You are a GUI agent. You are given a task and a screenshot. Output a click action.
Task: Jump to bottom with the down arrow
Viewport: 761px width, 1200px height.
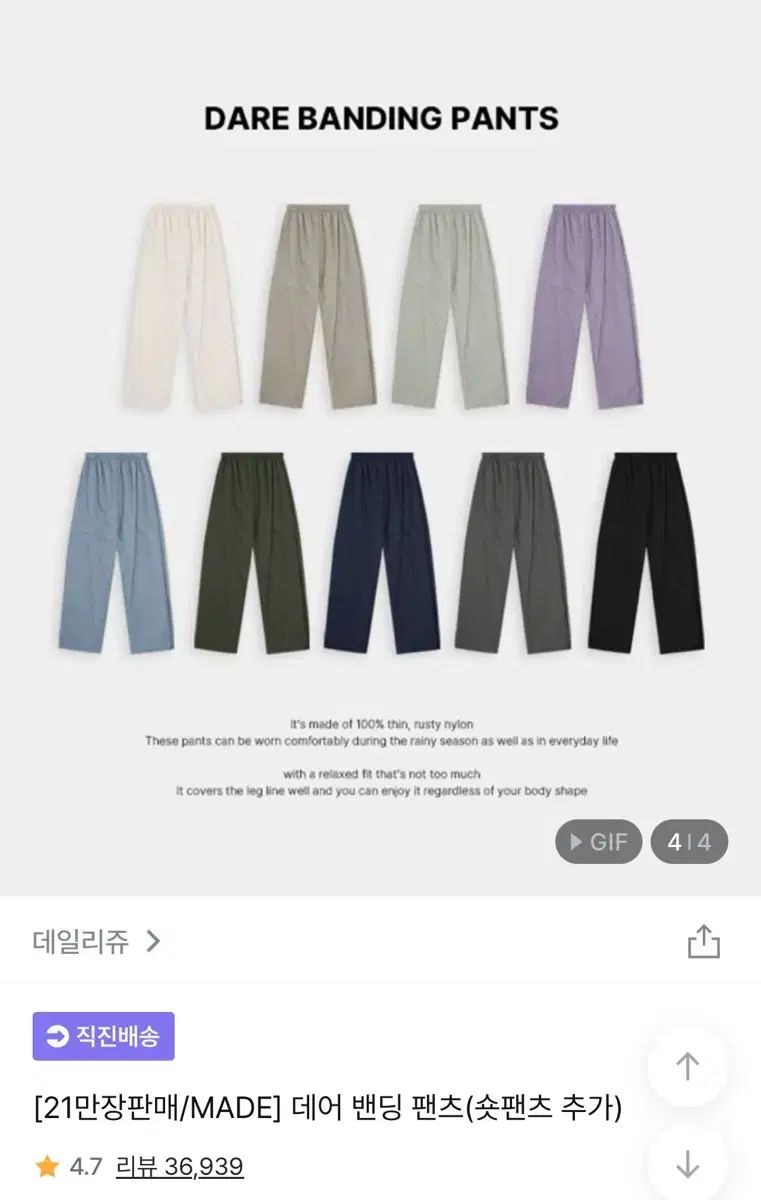click(687, 1163)
